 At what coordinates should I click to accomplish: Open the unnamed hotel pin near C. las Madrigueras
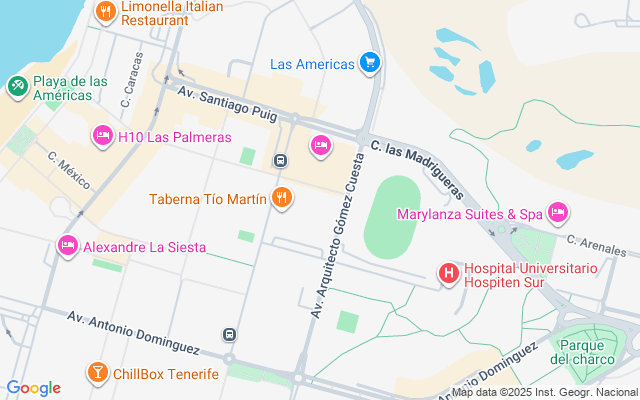point(320,147)
